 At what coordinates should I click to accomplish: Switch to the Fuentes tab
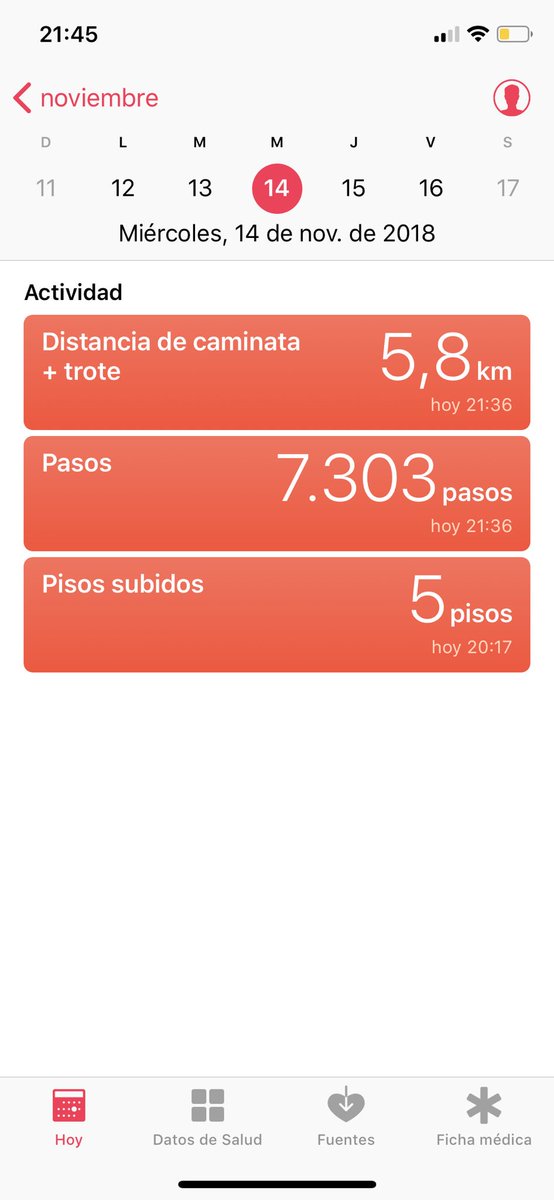coord(346,1117)
